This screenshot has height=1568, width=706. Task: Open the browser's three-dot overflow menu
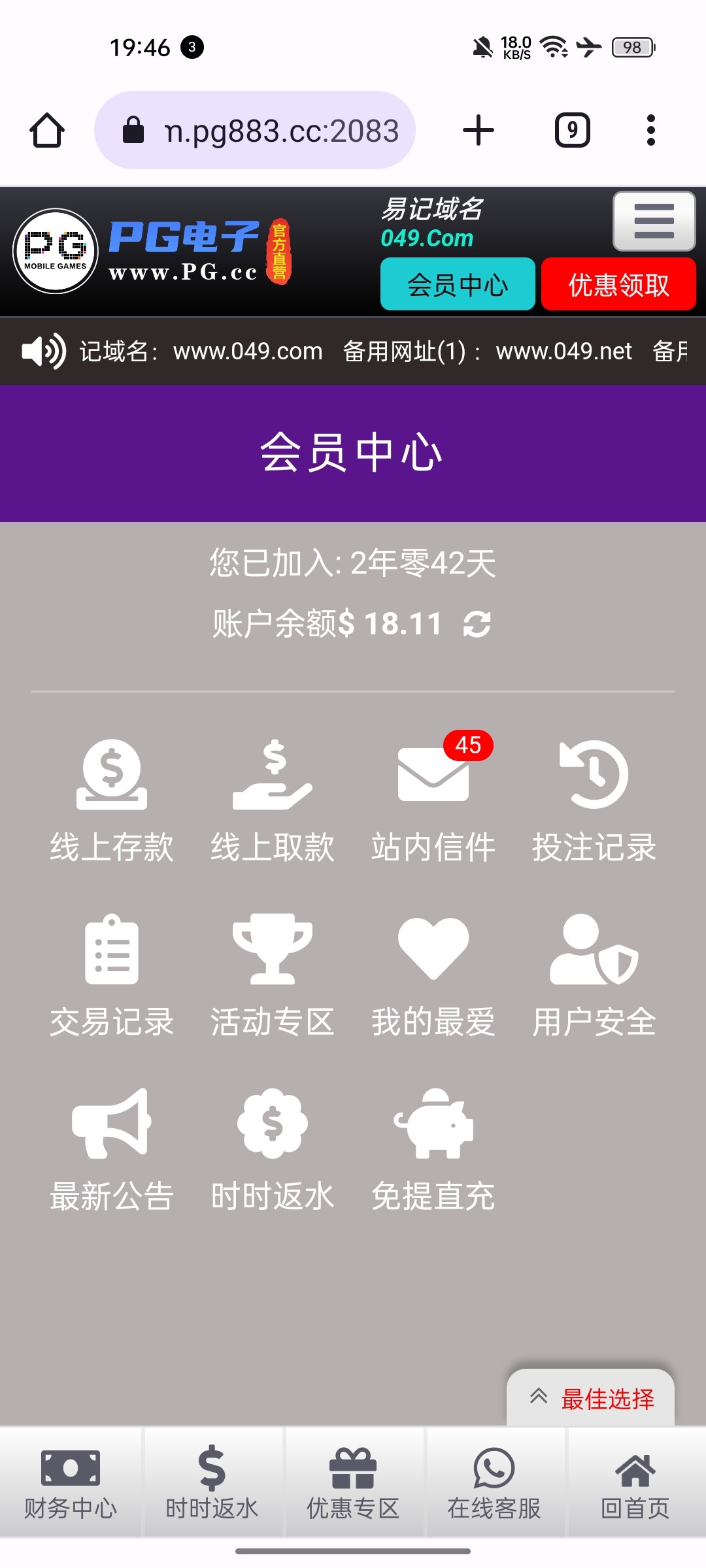[x=650, y=130]
